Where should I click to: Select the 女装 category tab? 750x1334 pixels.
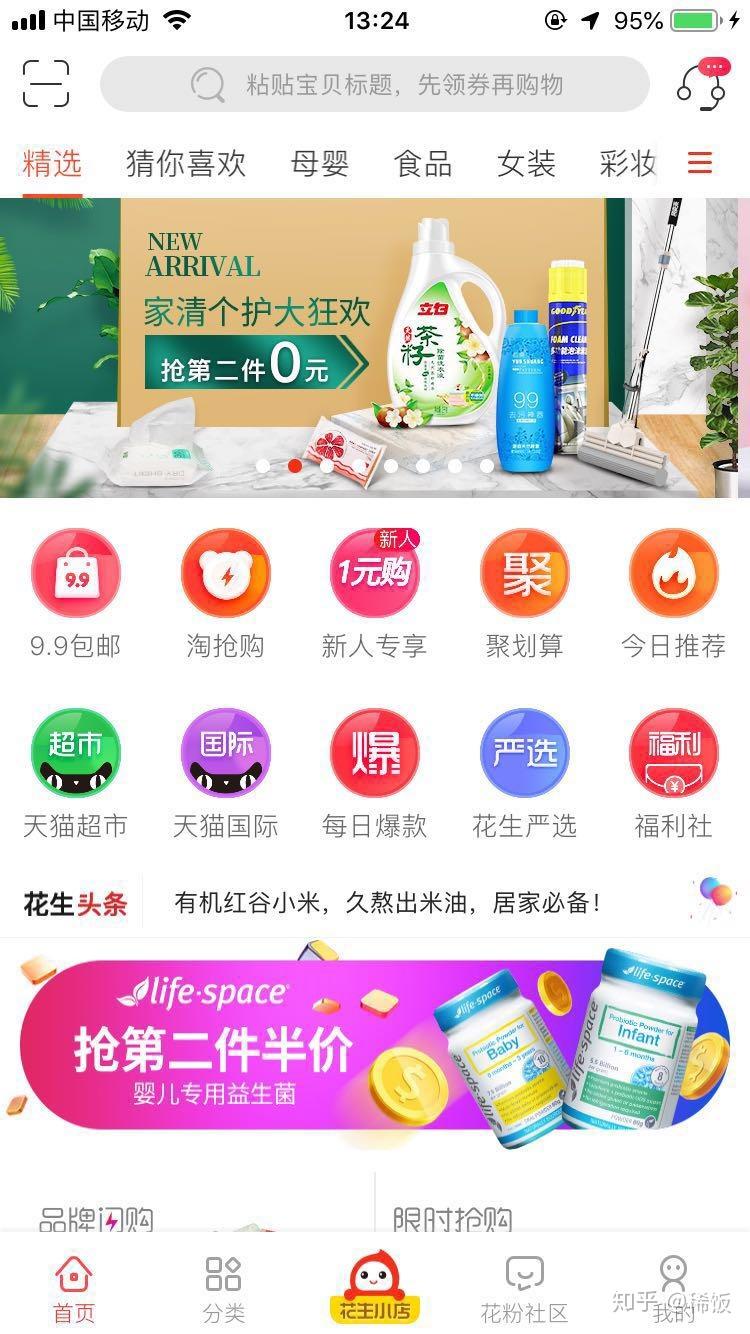tap(526, 163)
